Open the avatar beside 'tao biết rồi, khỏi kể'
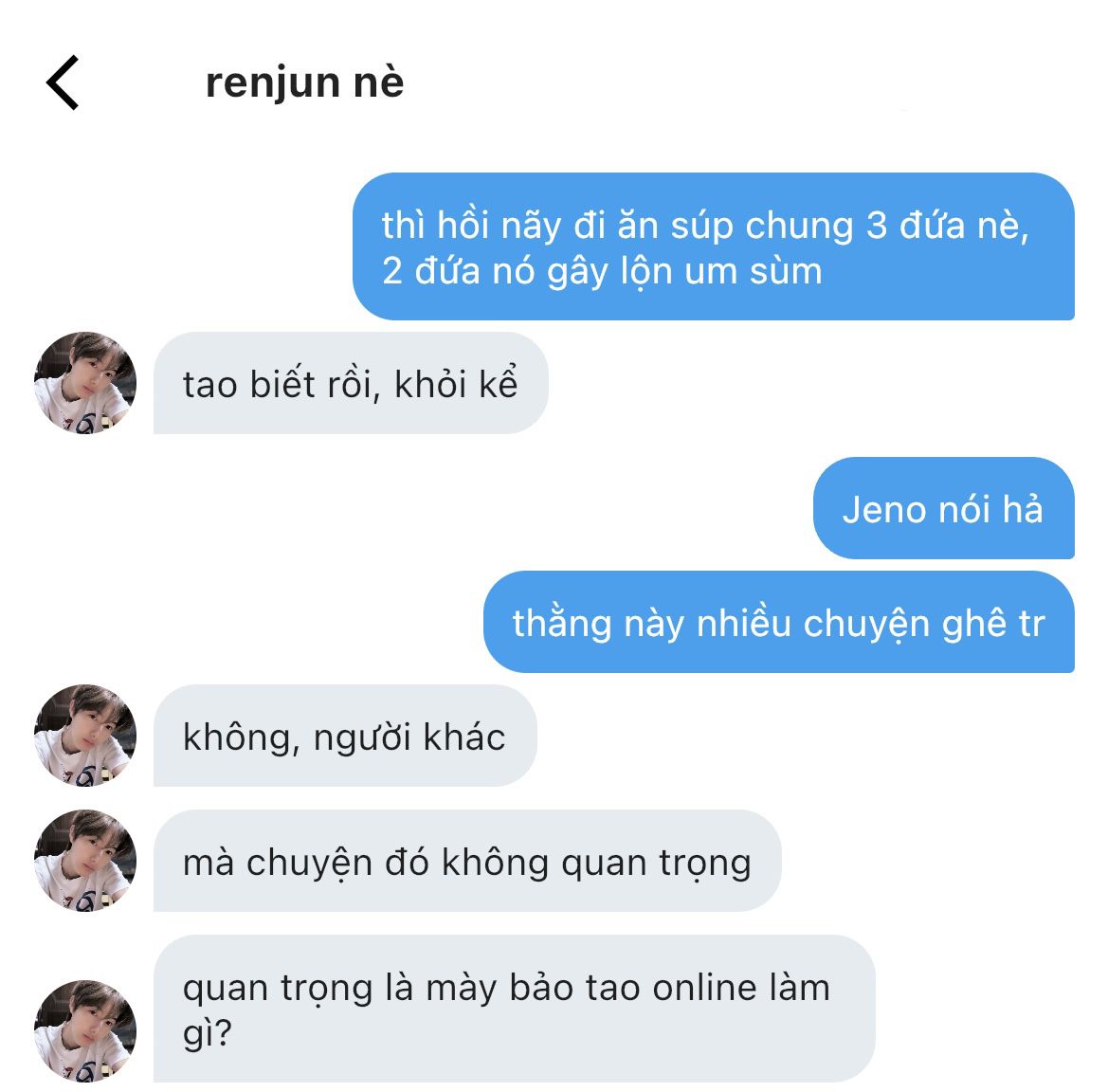This screenshot has height=1092, width=1108. [85, 383]
